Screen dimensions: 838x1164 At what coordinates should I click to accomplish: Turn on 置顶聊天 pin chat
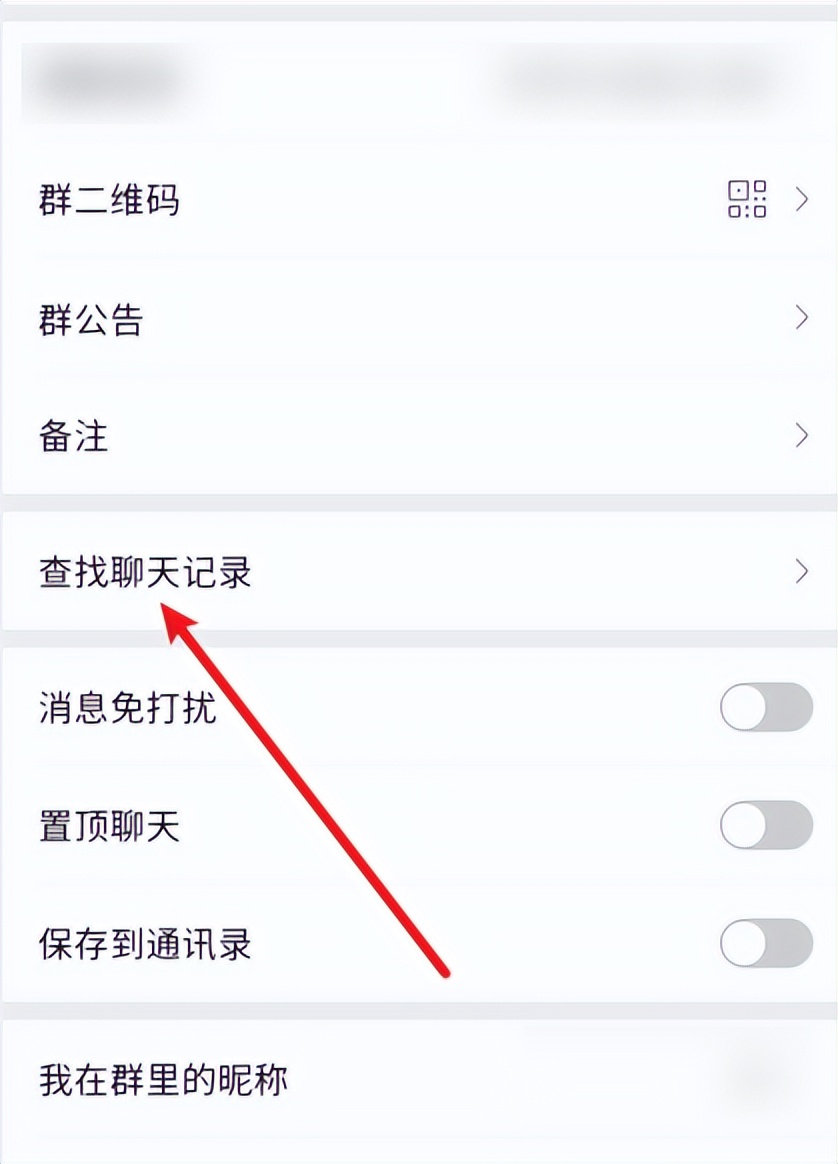pos(766,825)
